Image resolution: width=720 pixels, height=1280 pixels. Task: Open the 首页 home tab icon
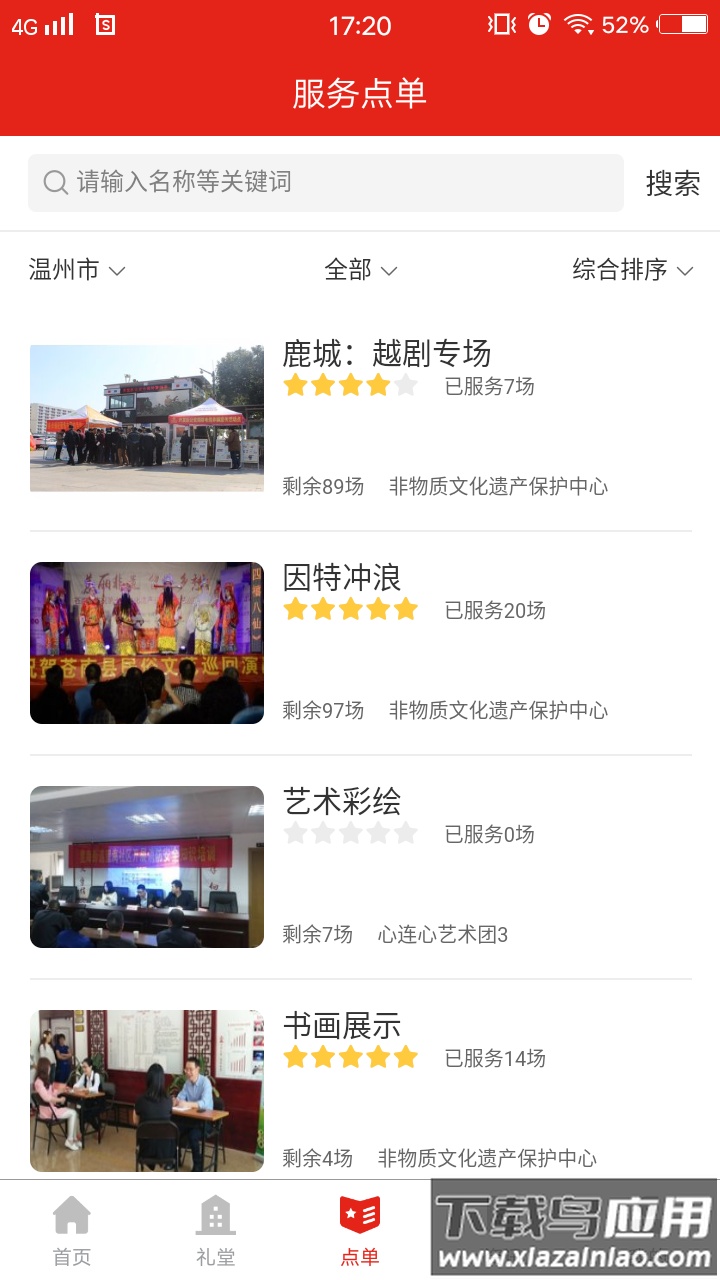tap(72, 1213)
